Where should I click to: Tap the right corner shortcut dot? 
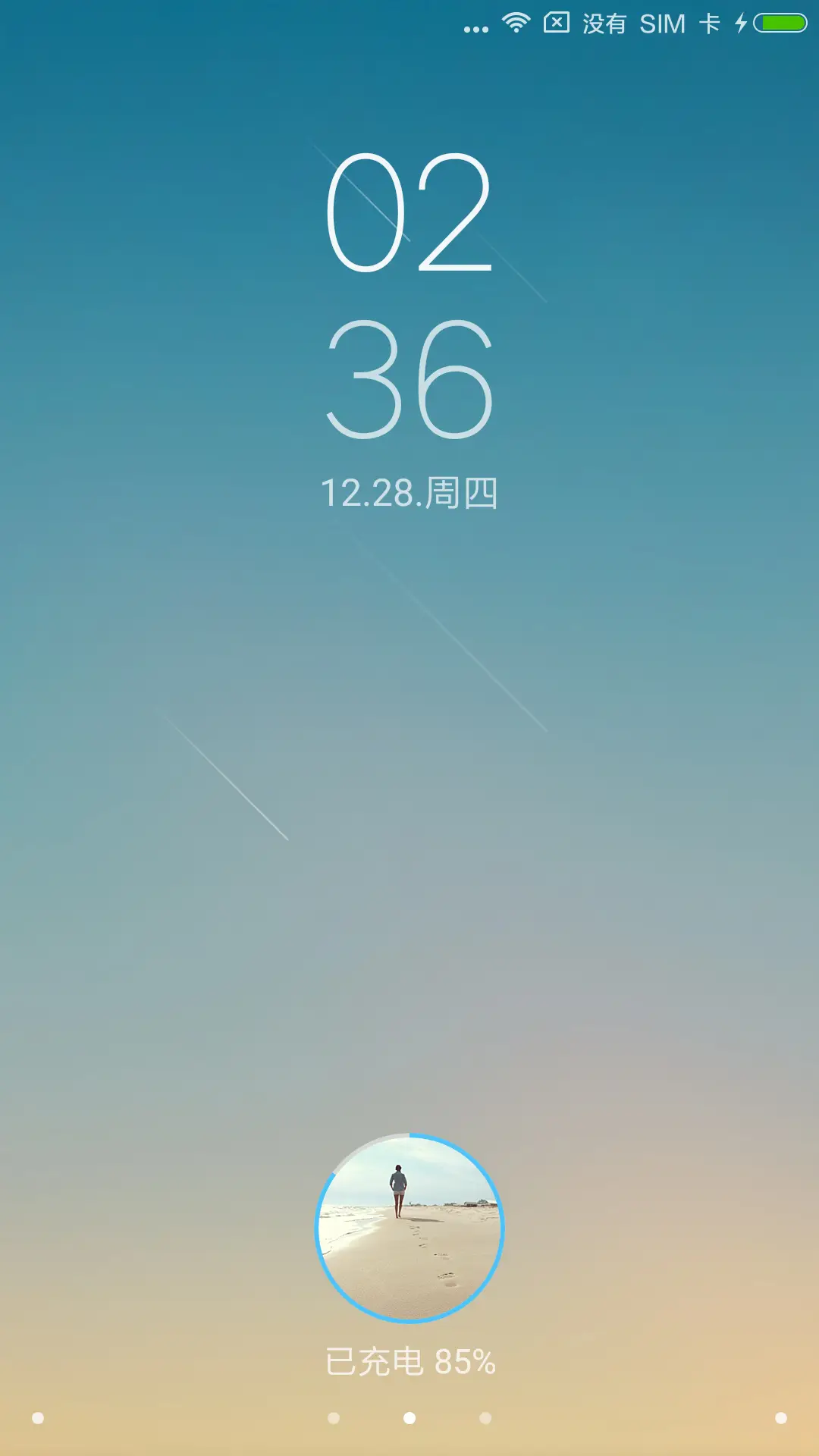[x=781, y=1418]
